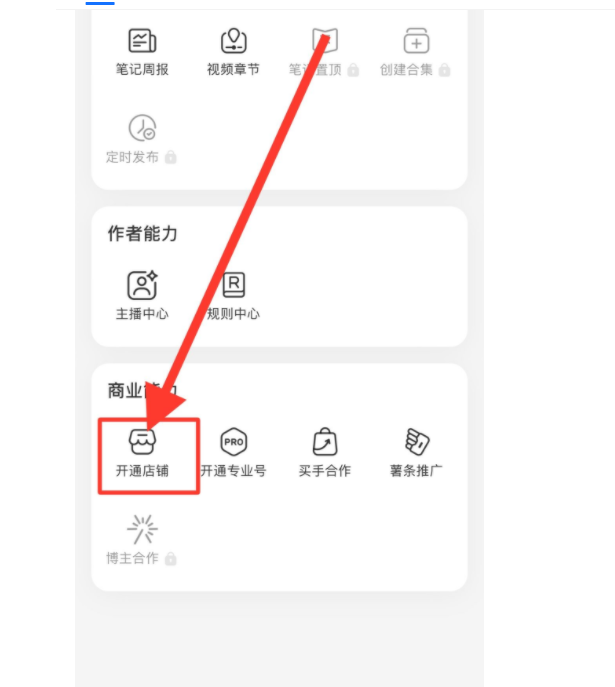This screenshot has width=615, height=687.
Task: Open 开通专业号 PRO account
Action: [x=233, y=453]
